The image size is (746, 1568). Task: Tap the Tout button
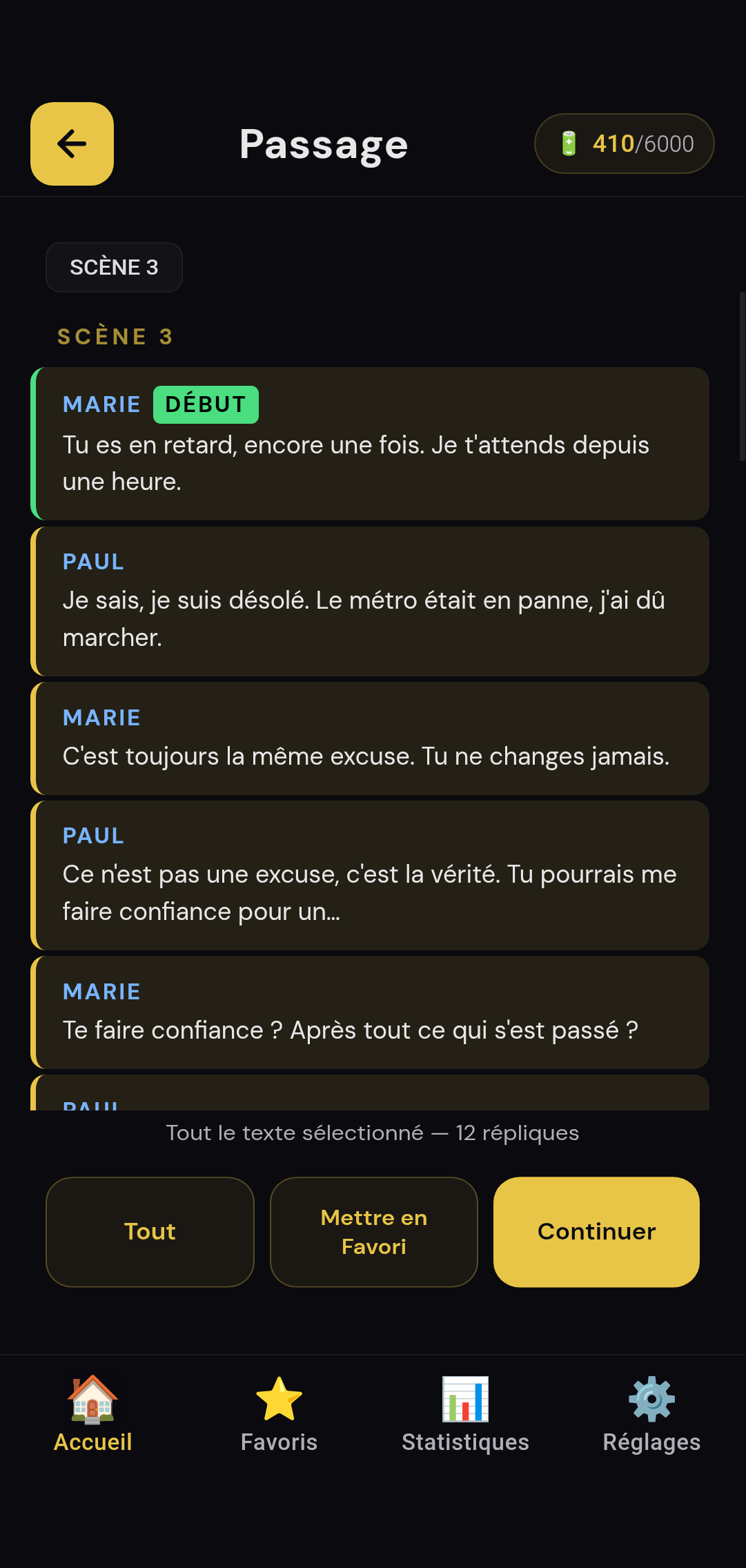point(150,1232)
